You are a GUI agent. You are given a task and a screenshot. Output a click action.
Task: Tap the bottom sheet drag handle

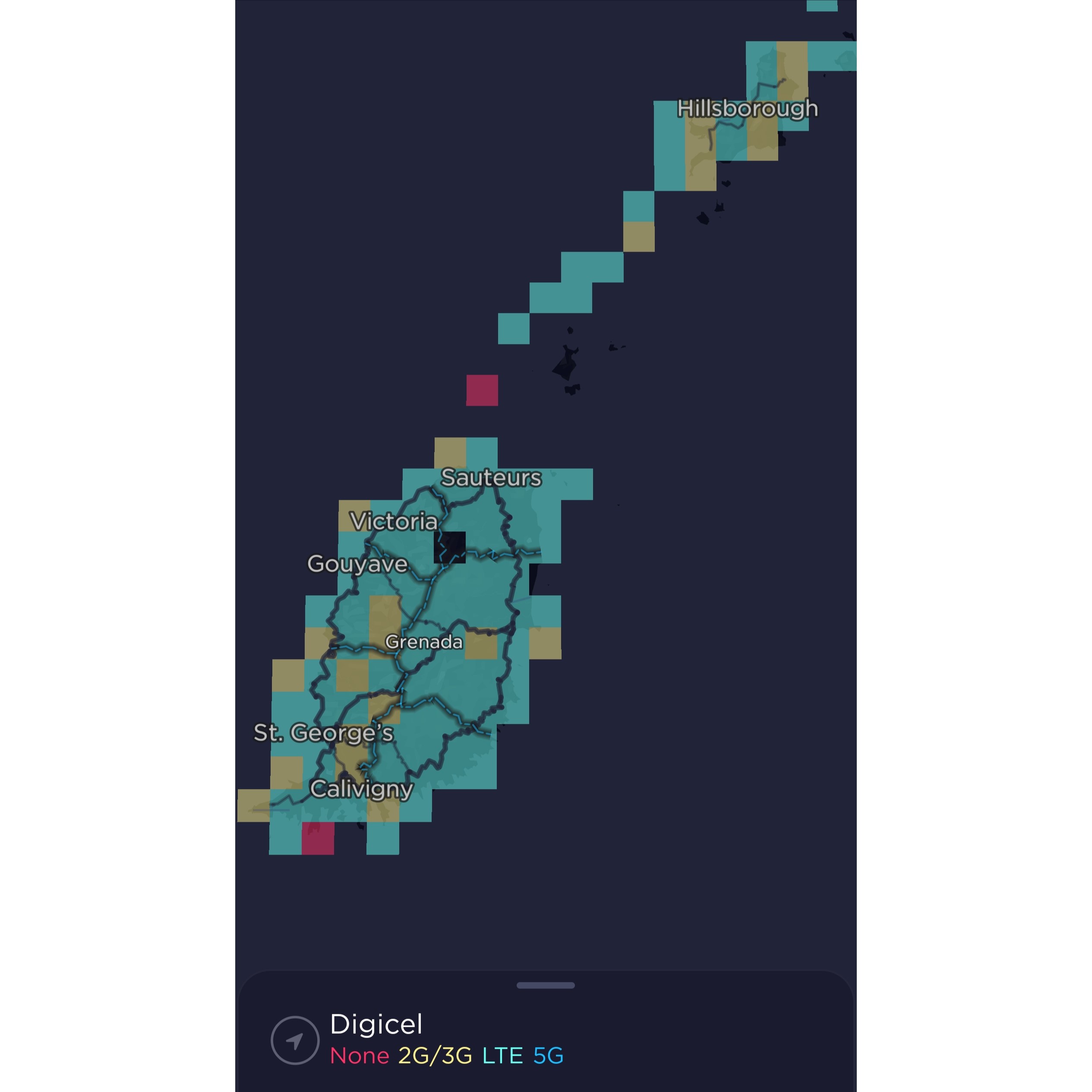(546, 985)
